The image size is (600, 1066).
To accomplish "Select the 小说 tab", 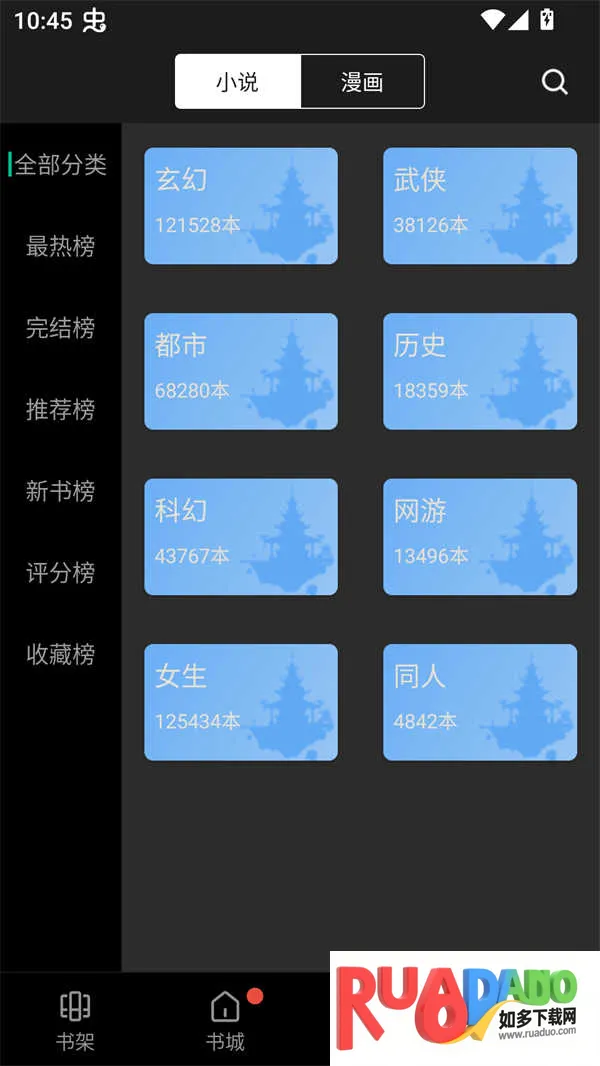I will click(x=238, y=82).
